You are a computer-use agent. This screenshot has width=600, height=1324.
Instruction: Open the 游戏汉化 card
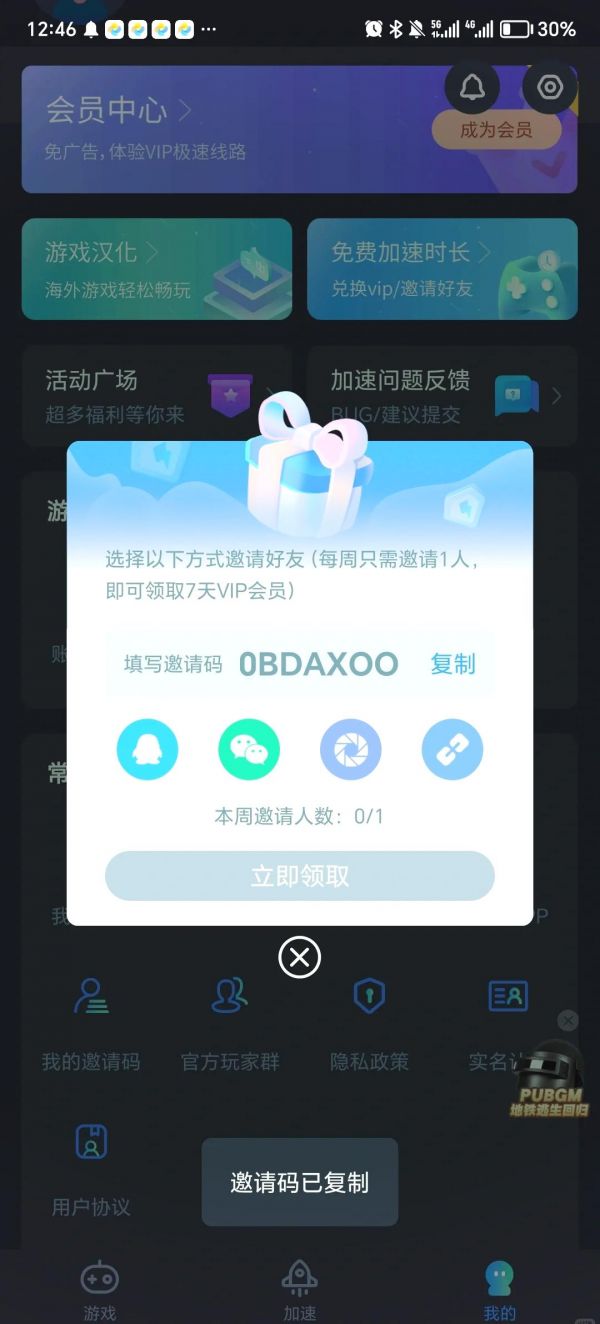tap(156, 268)
